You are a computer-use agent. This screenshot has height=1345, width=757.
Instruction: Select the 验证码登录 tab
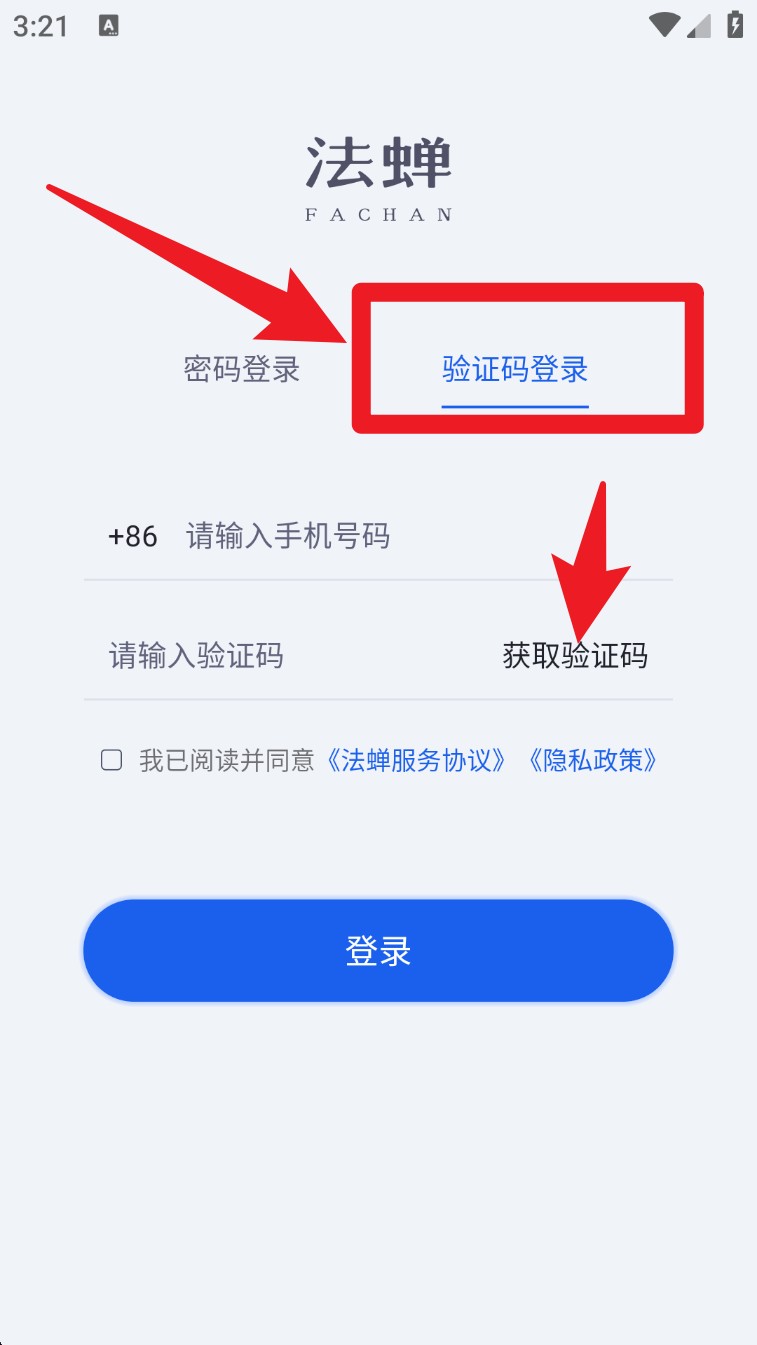point(515,369)
